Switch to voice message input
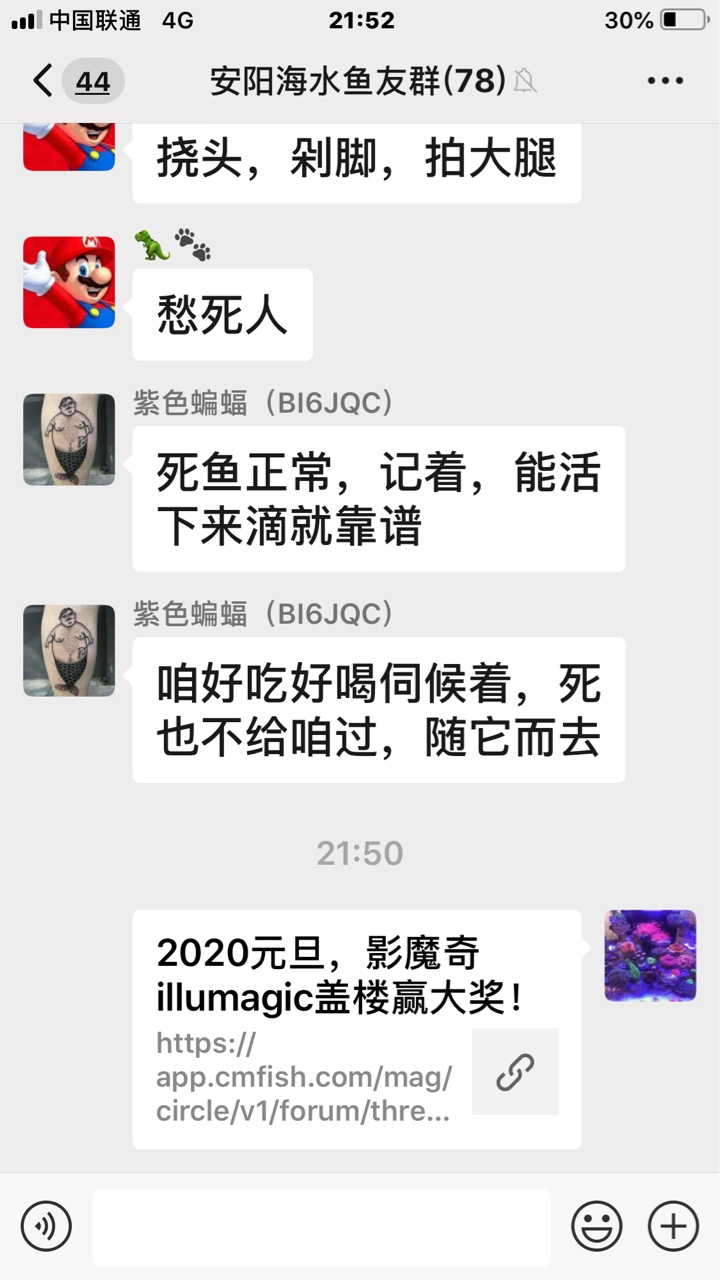The image size is (720, 1280). (46, 1226)
